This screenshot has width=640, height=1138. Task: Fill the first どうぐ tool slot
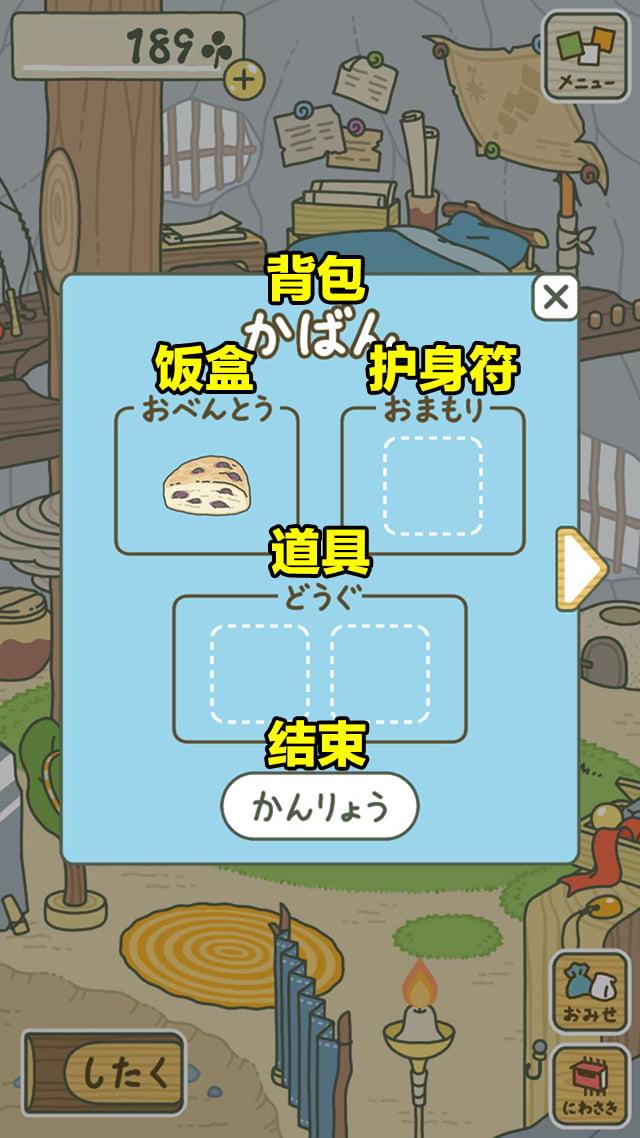(260, 674)
